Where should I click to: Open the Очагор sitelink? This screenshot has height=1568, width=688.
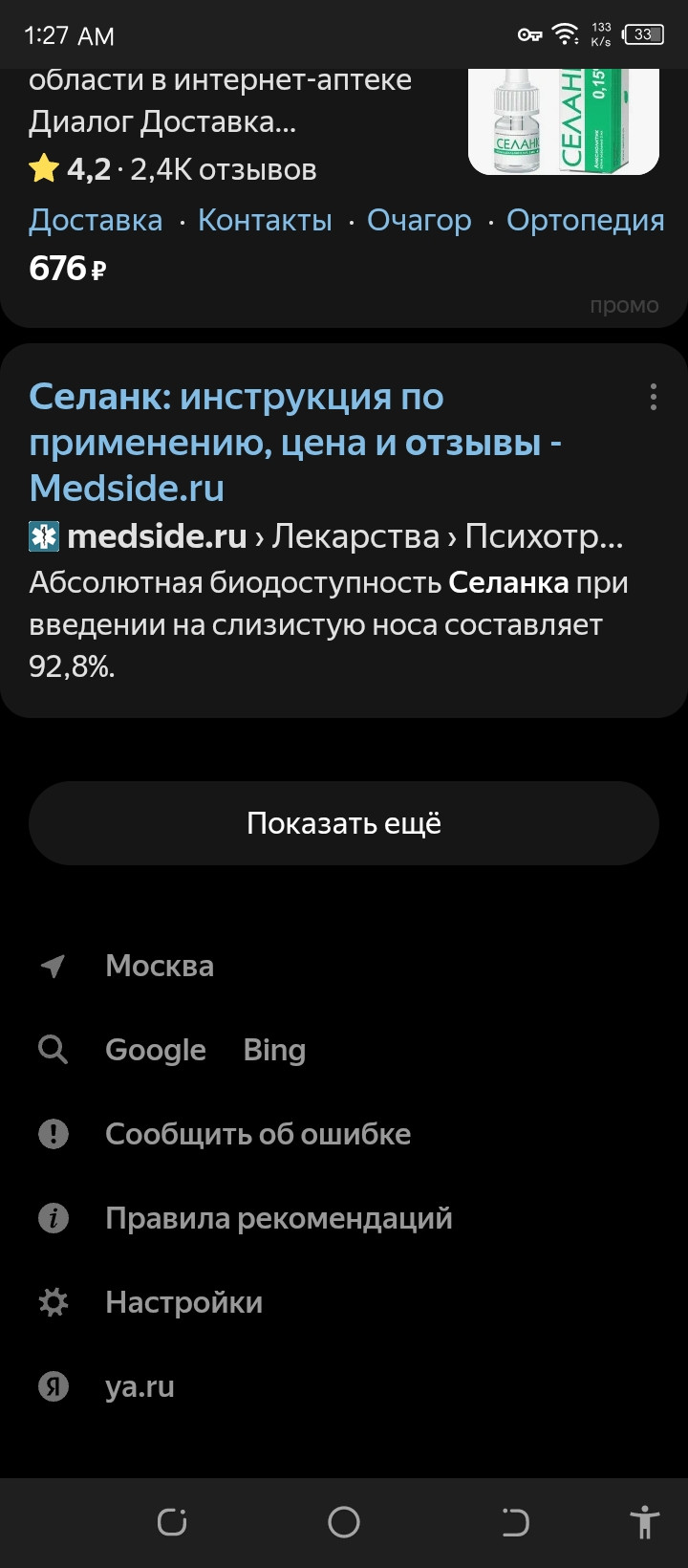tap(419, 220)
